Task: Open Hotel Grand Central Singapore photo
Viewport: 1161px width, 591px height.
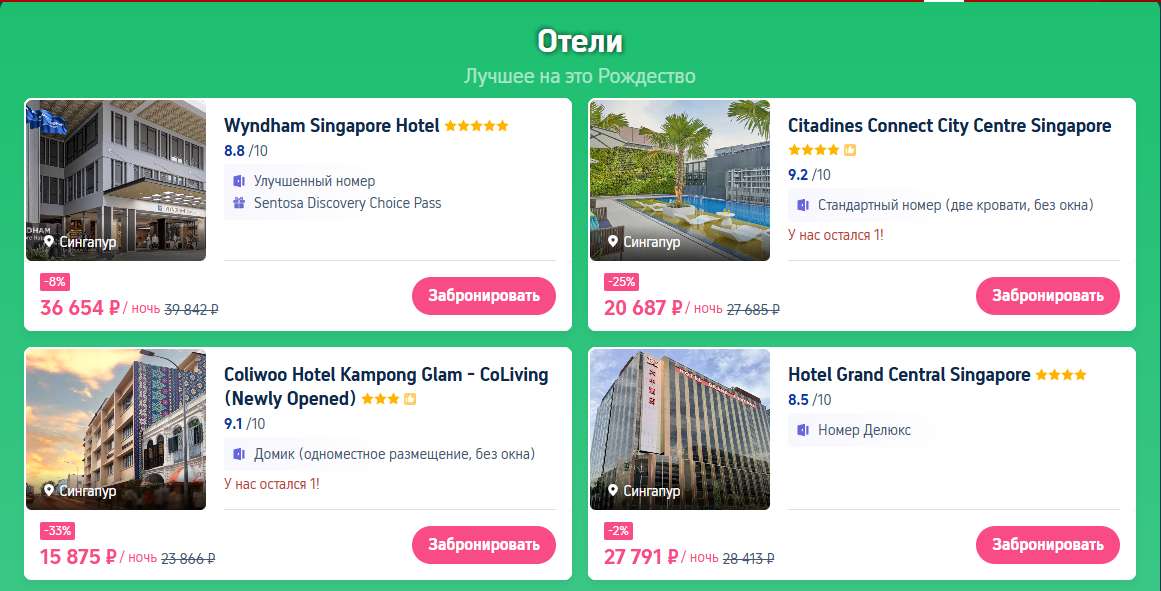Action: pyautogui.click(x=680, y=429)
